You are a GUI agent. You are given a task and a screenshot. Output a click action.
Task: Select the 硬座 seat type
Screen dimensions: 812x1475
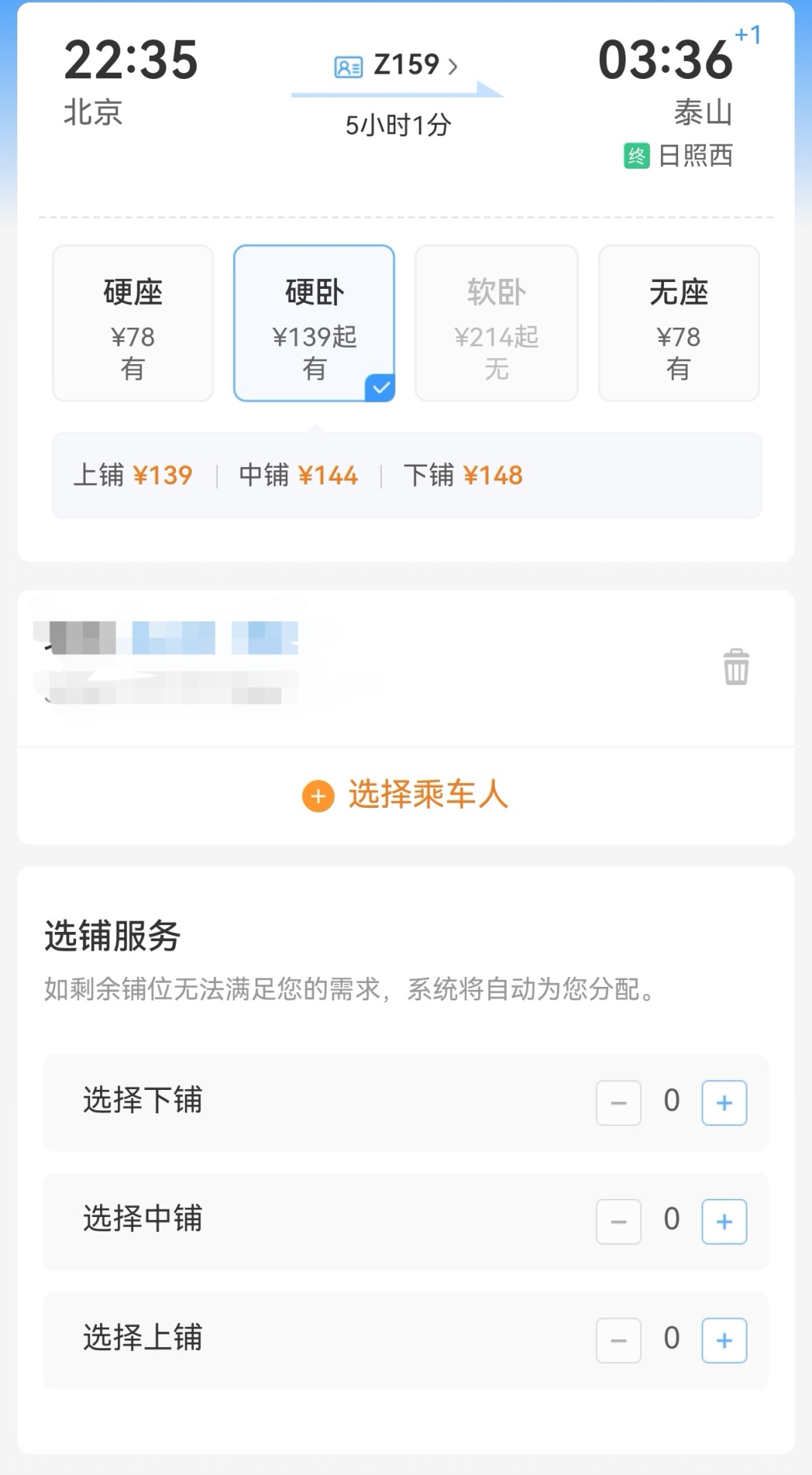pyautogui.click(x=132, y=322)
